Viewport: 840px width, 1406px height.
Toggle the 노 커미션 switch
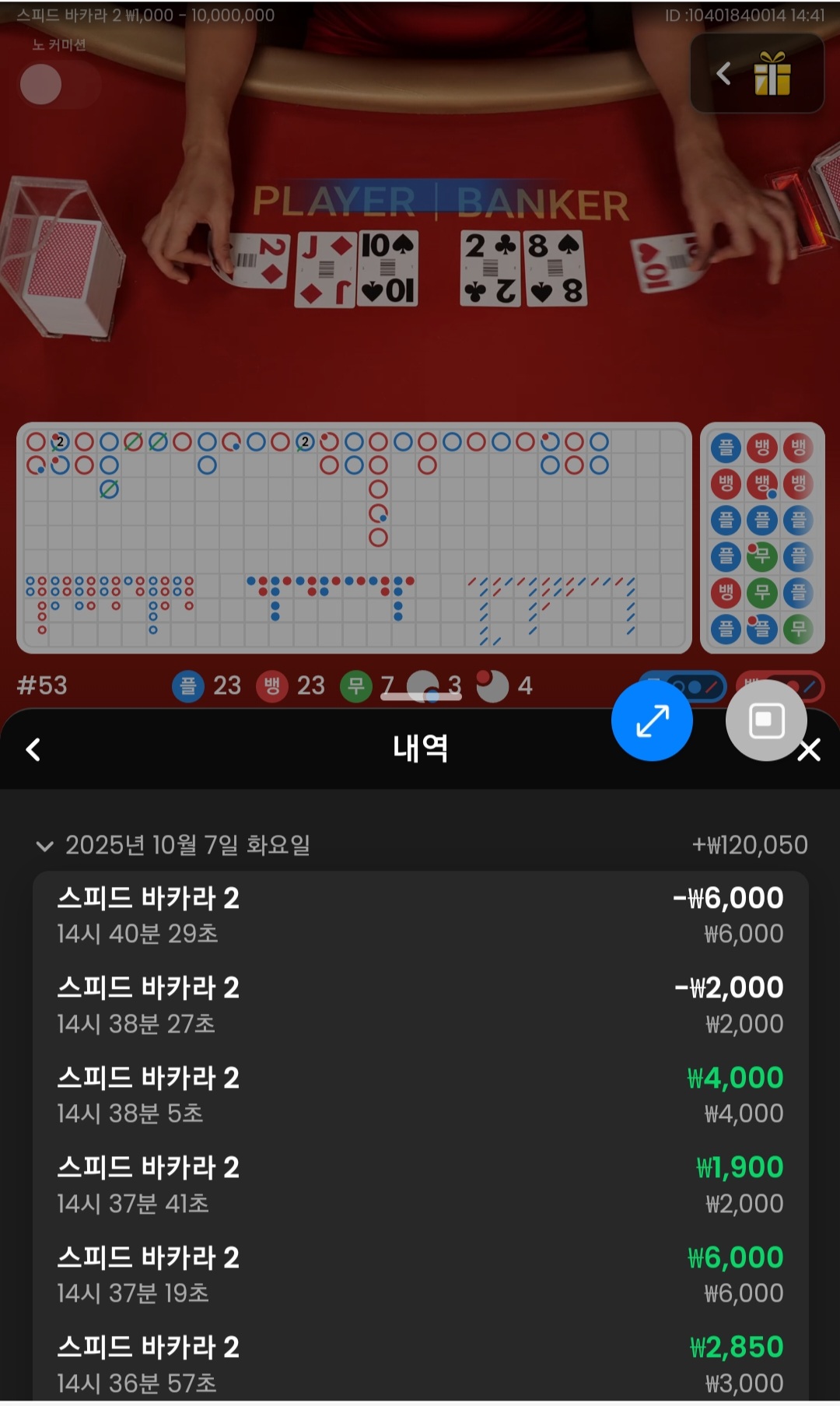point(59,84)
